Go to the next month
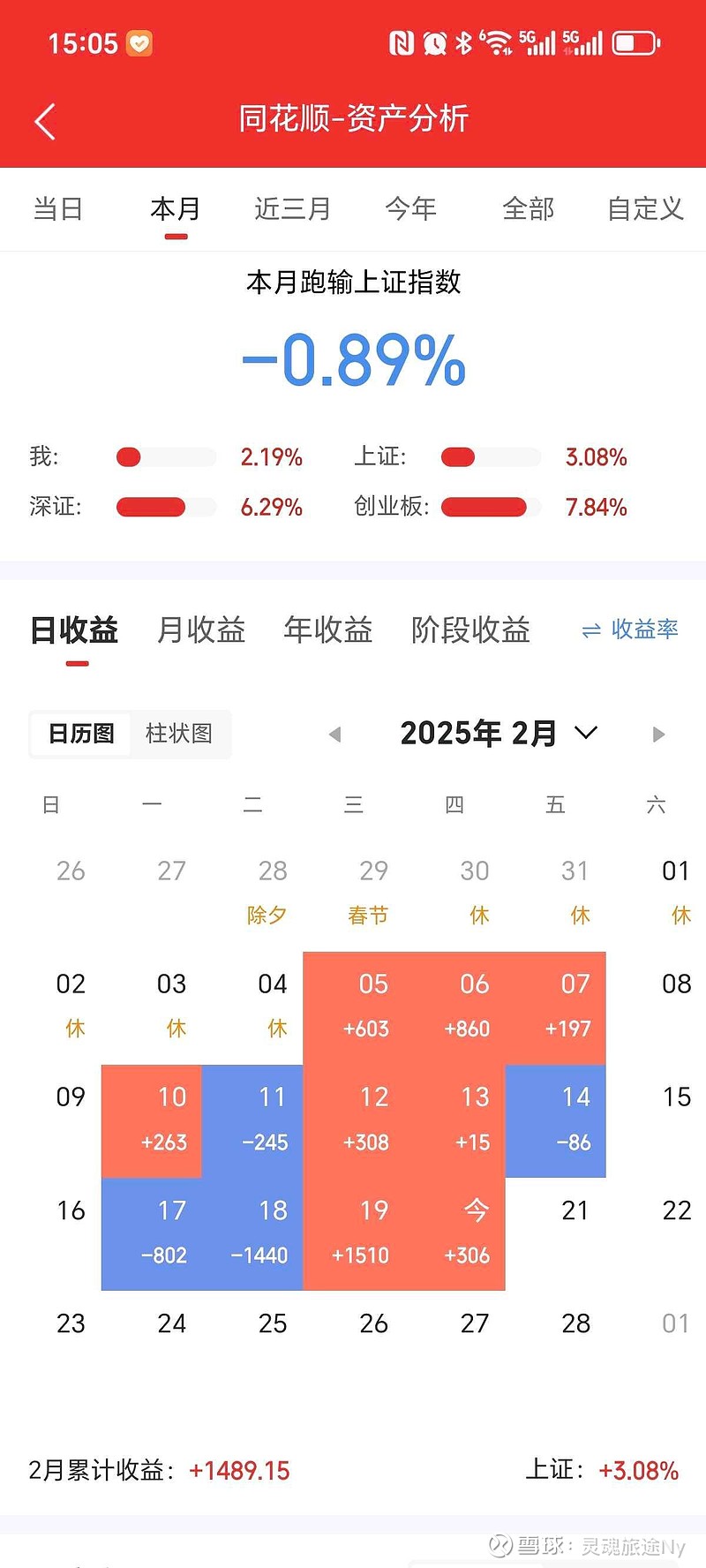 tap(658, 735)
